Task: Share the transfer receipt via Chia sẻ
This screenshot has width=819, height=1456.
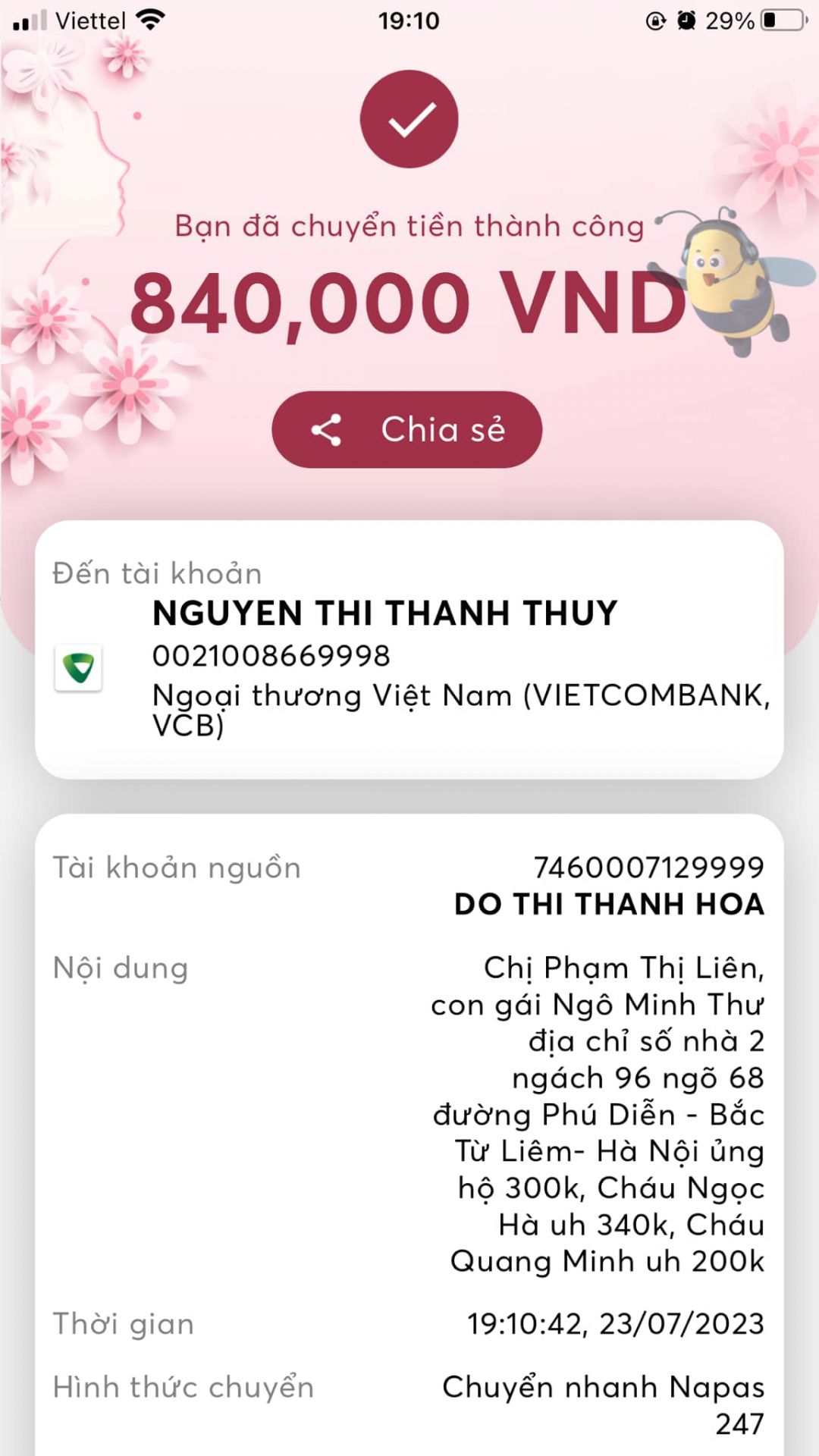Action: pyautogui.click(x=407, y=429)
